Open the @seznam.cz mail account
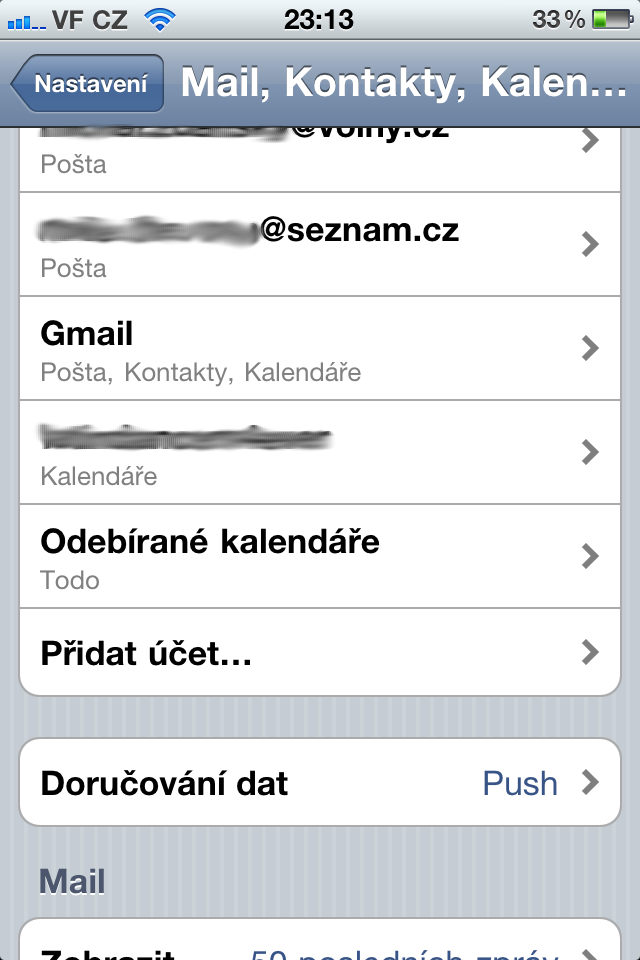Viewport: 640px width, 960px height. (x=320, y=244)
